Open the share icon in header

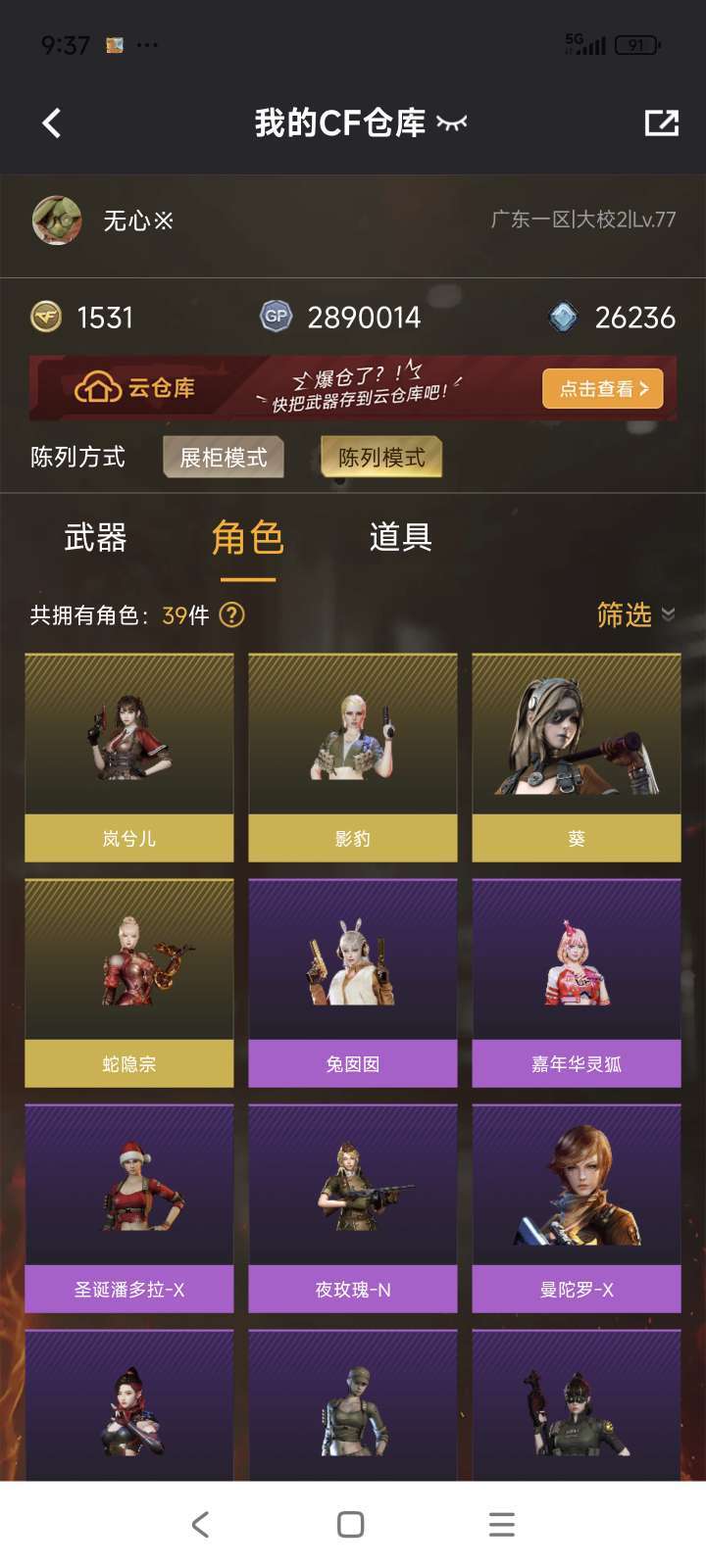pyautogui.click(x=661, y=122)
